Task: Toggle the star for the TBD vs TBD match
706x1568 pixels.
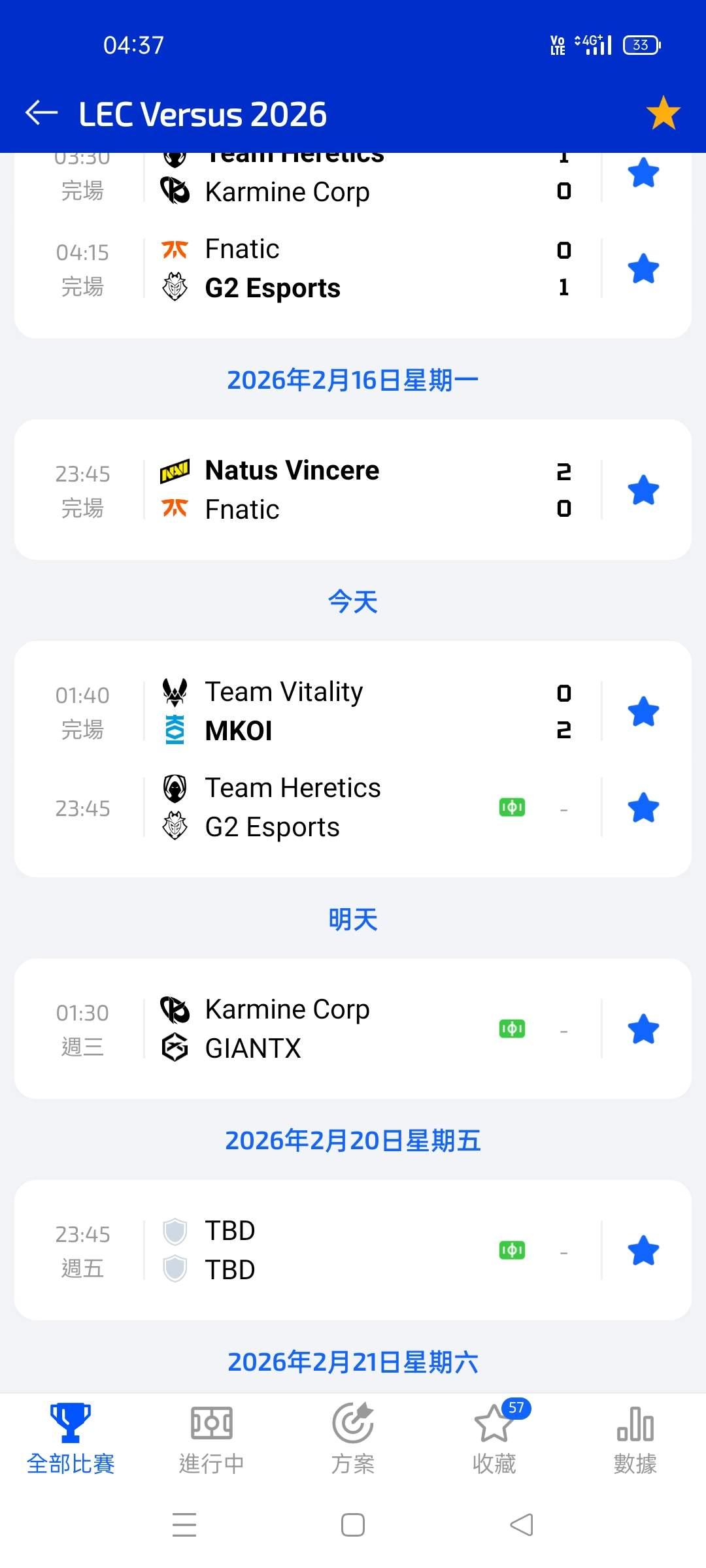Action: tap(643, 1250)
